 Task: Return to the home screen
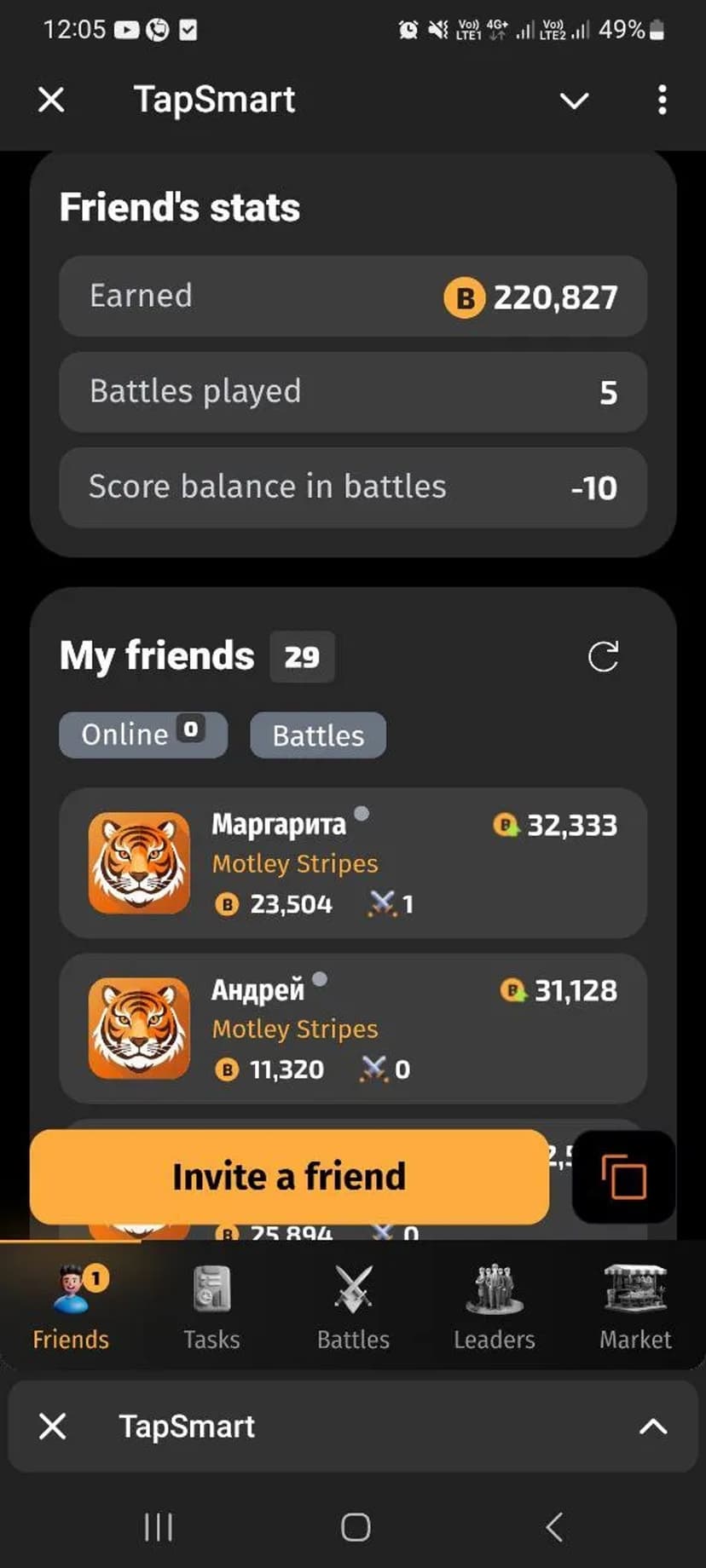pyautogui.click(x=355, y=1527)
